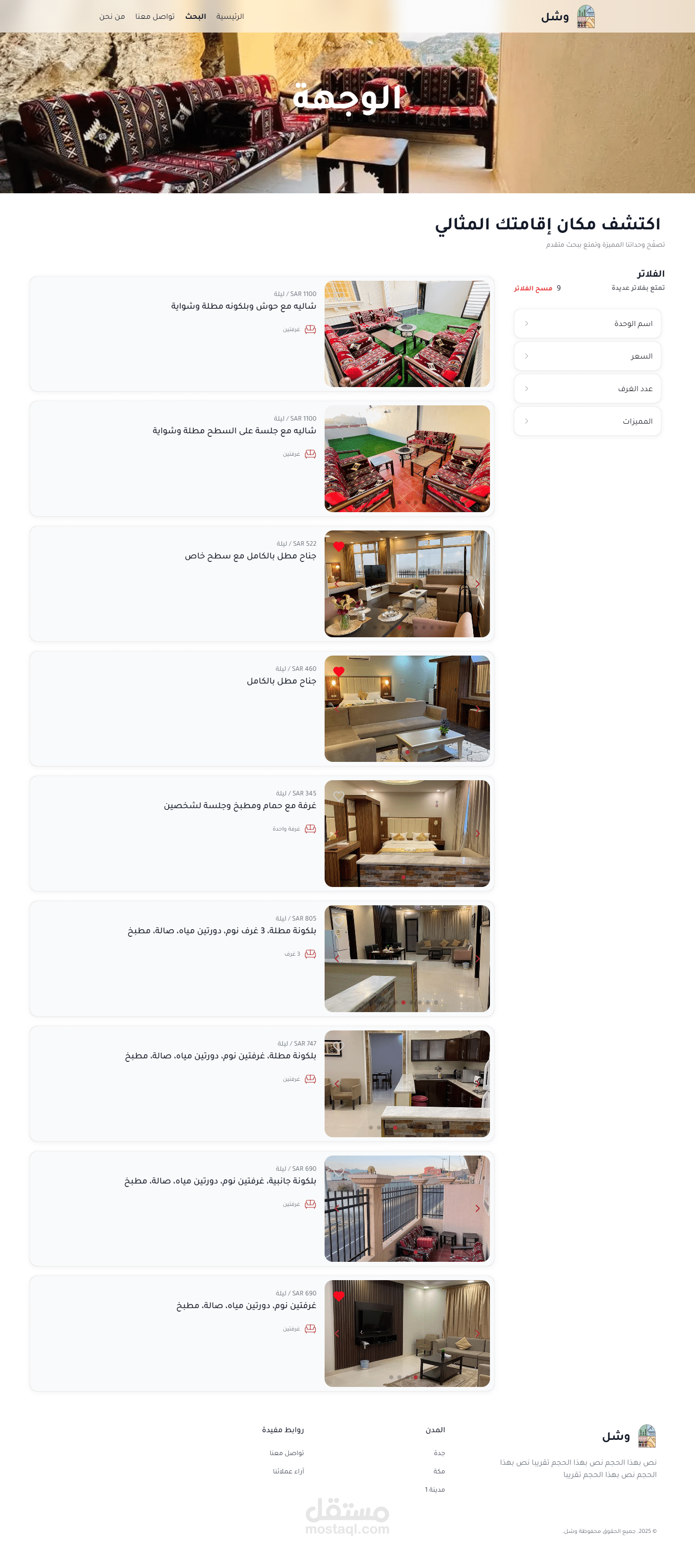Open آراء عملائنا in the footer
Viewport: 695px width, 1568px height.
(288, 1471)
